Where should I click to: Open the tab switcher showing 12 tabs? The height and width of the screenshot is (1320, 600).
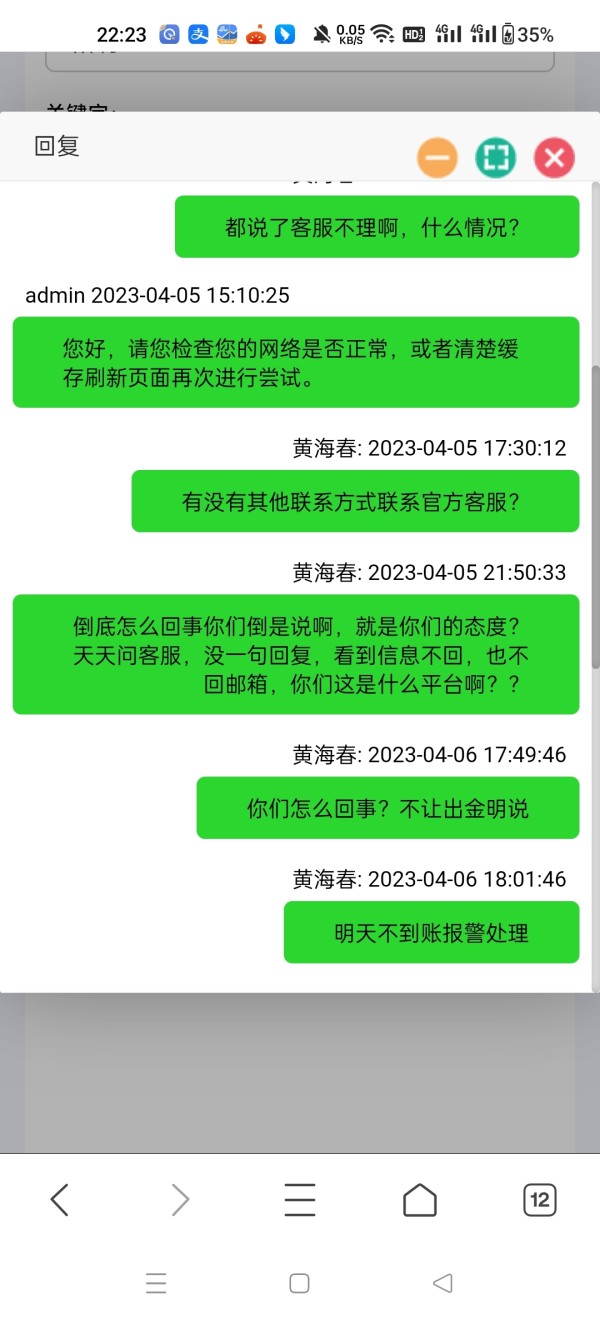coord(540,1199)
